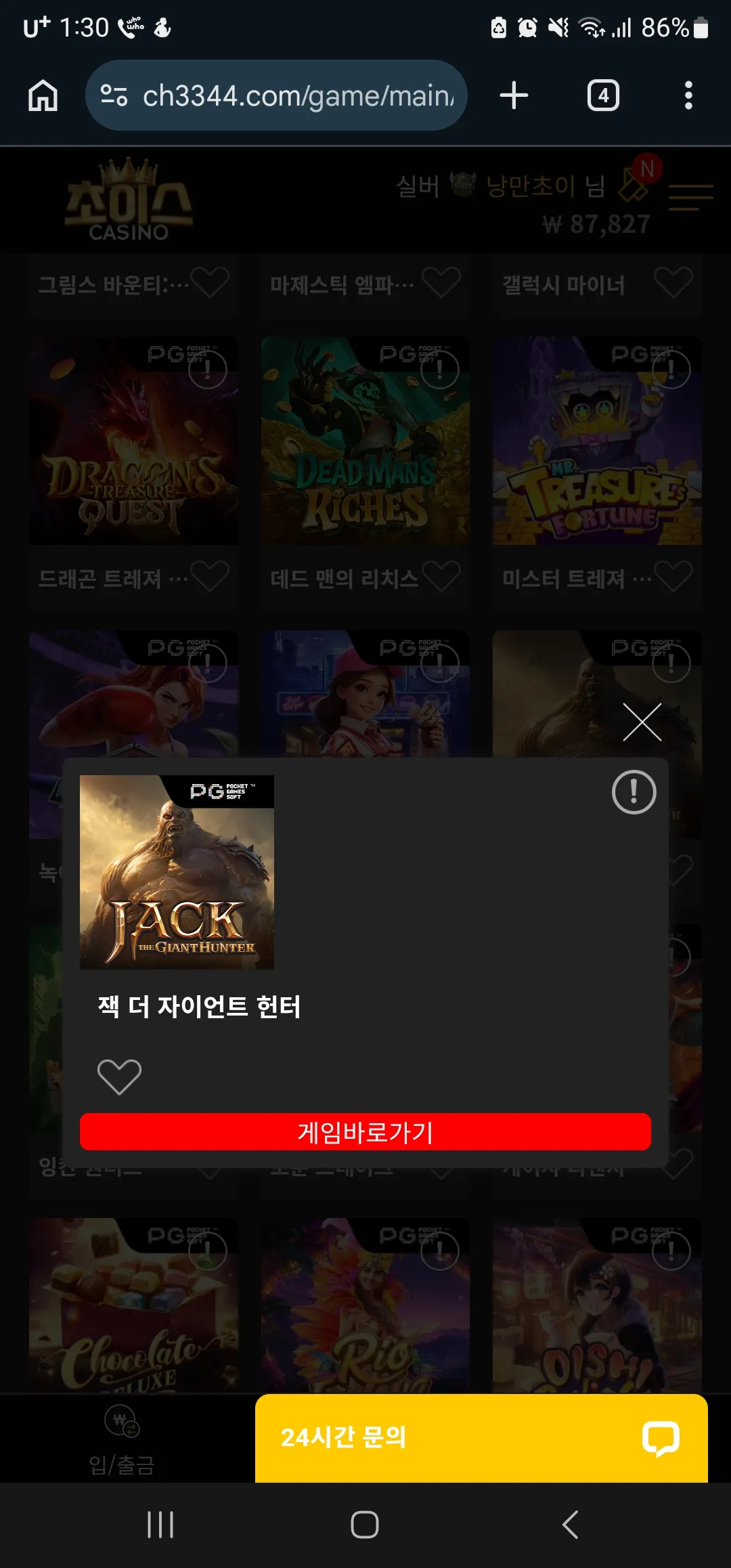Open the info icon in the popup
Image resolution: width=731 pixels, height=1568 pixels.
click(x=634, y=792)
